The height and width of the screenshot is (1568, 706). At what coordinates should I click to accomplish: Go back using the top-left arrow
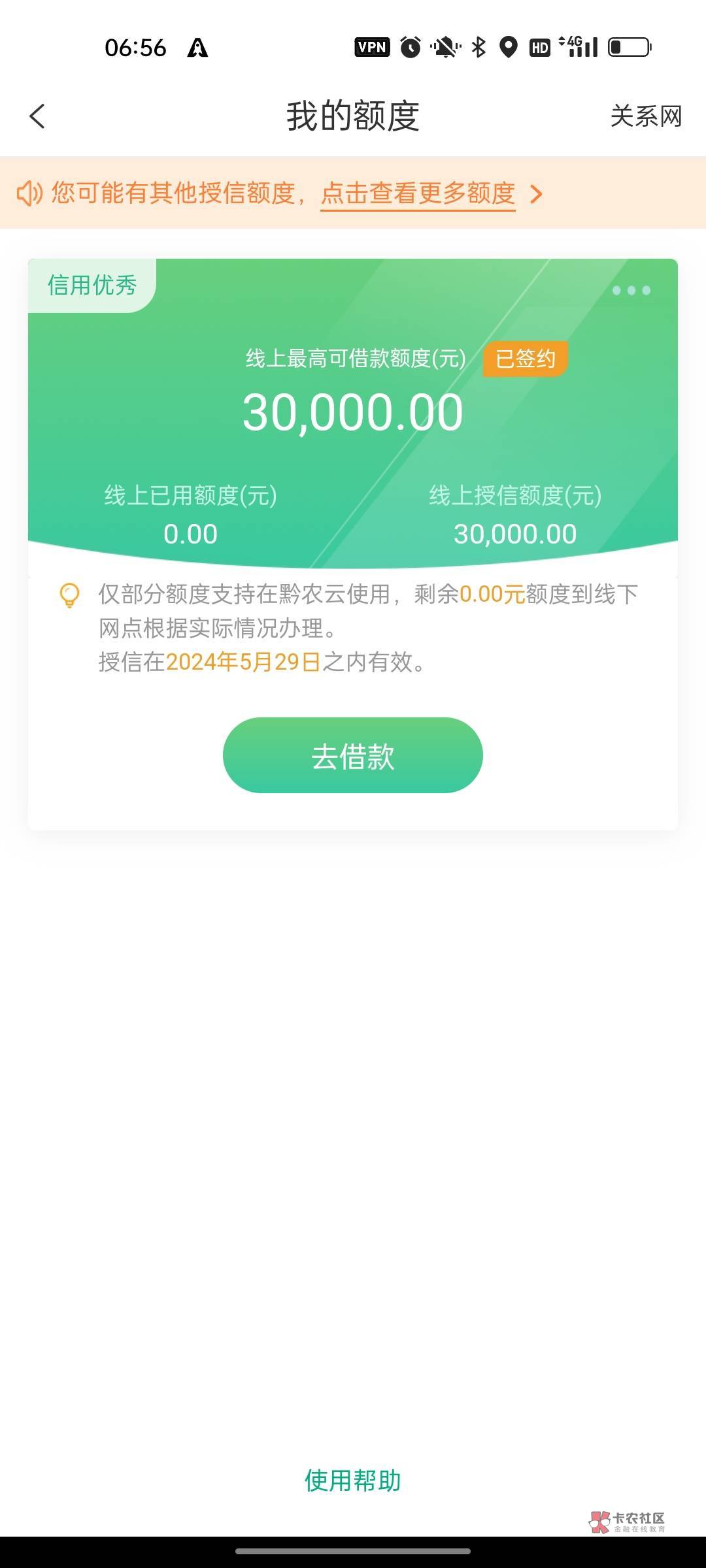[37, 116]
